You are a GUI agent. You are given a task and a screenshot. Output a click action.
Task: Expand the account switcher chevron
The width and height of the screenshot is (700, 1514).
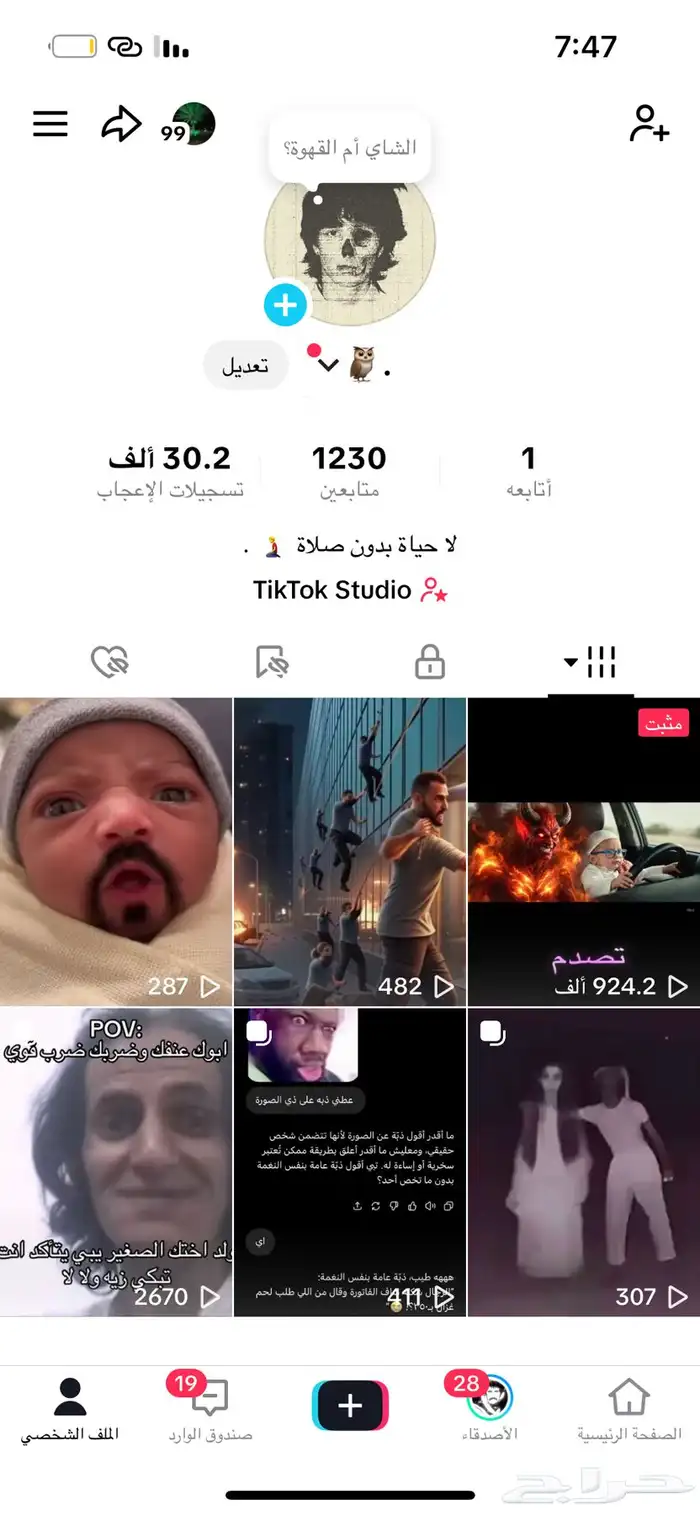pos(328,366)
